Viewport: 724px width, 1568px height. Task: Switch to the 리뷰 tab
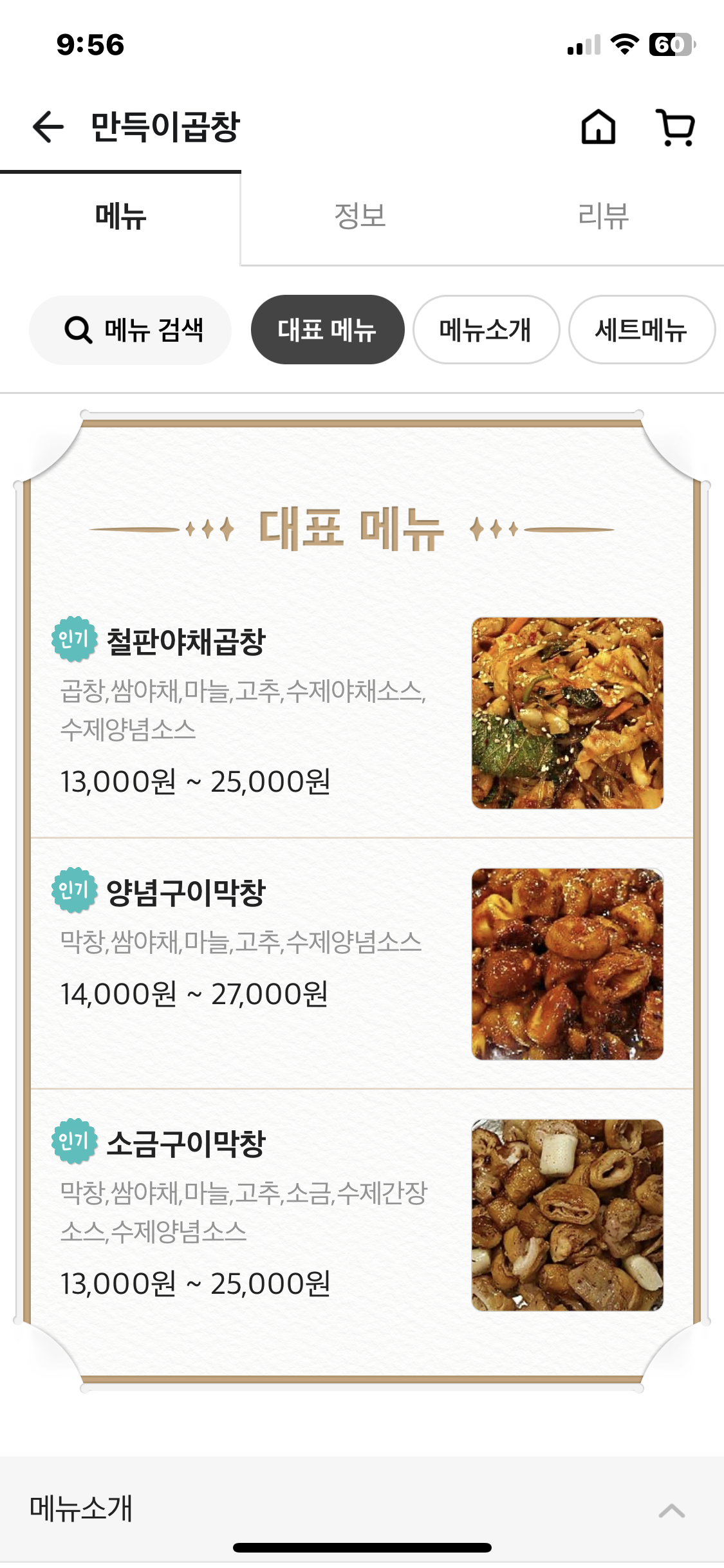tap(603, 216)
